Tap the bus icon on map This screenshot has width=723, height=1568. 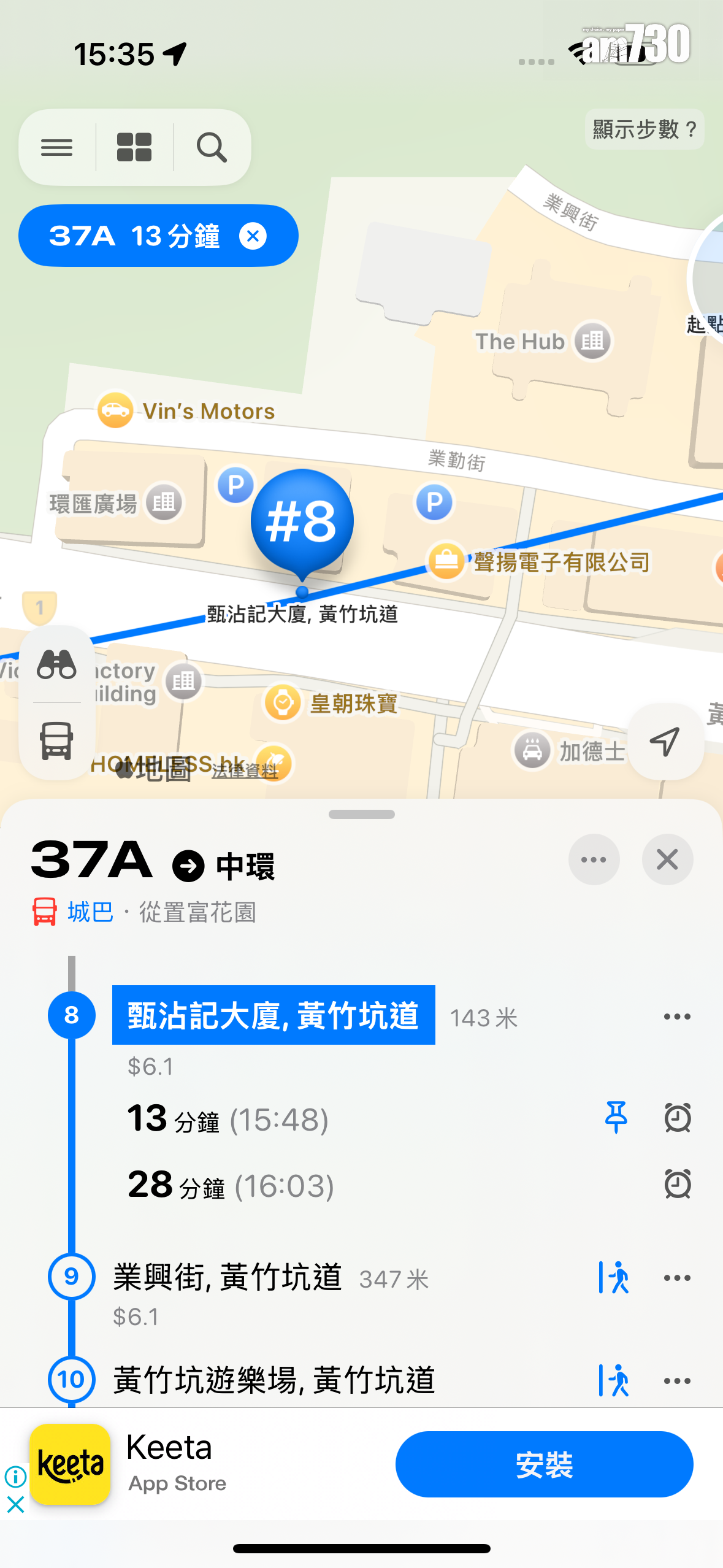coord(56,740)
